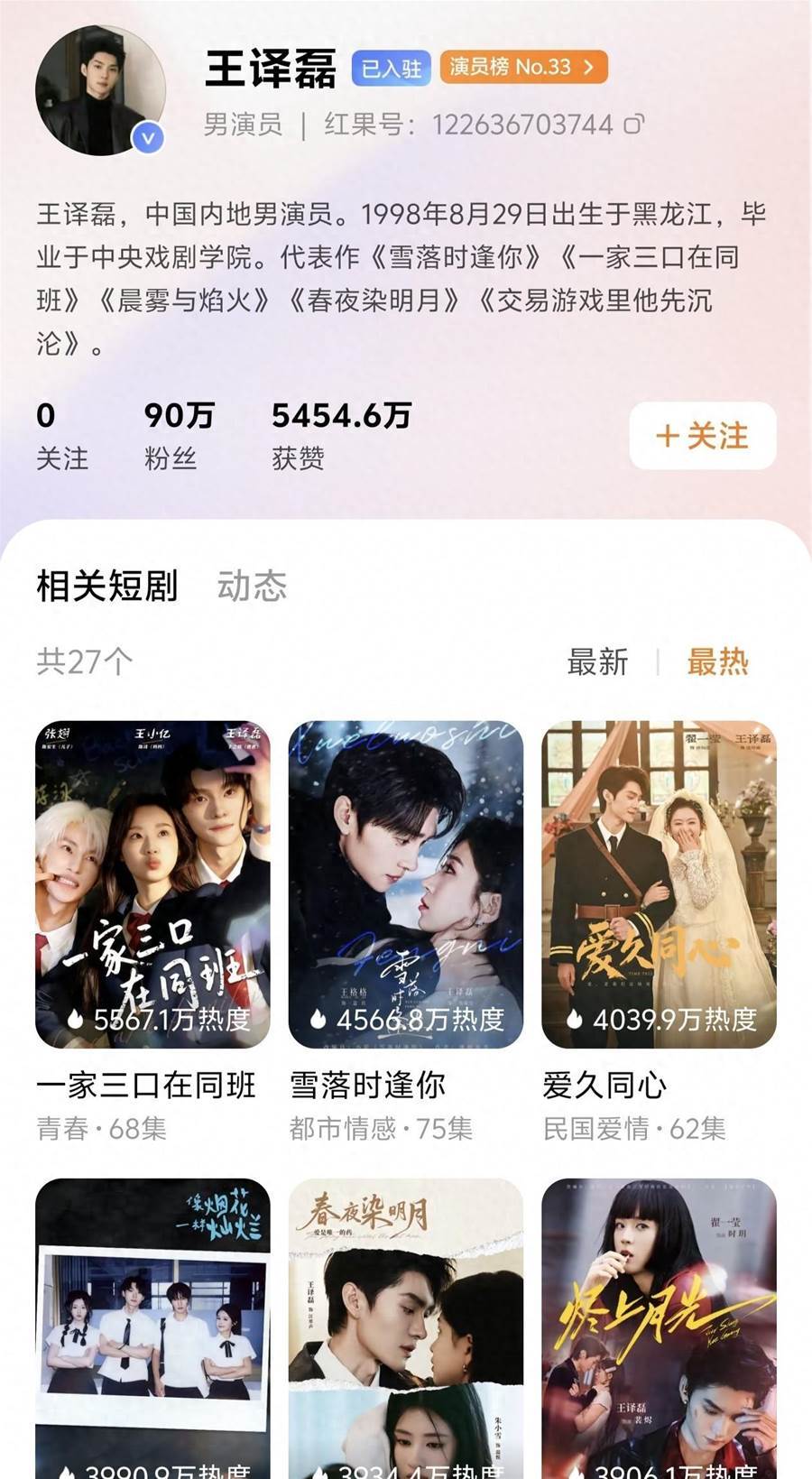Viewport: 812px width, 1479px height.
Task: Follow 王译磊 with the 关注 button
Action: click(x=702, y=436)
